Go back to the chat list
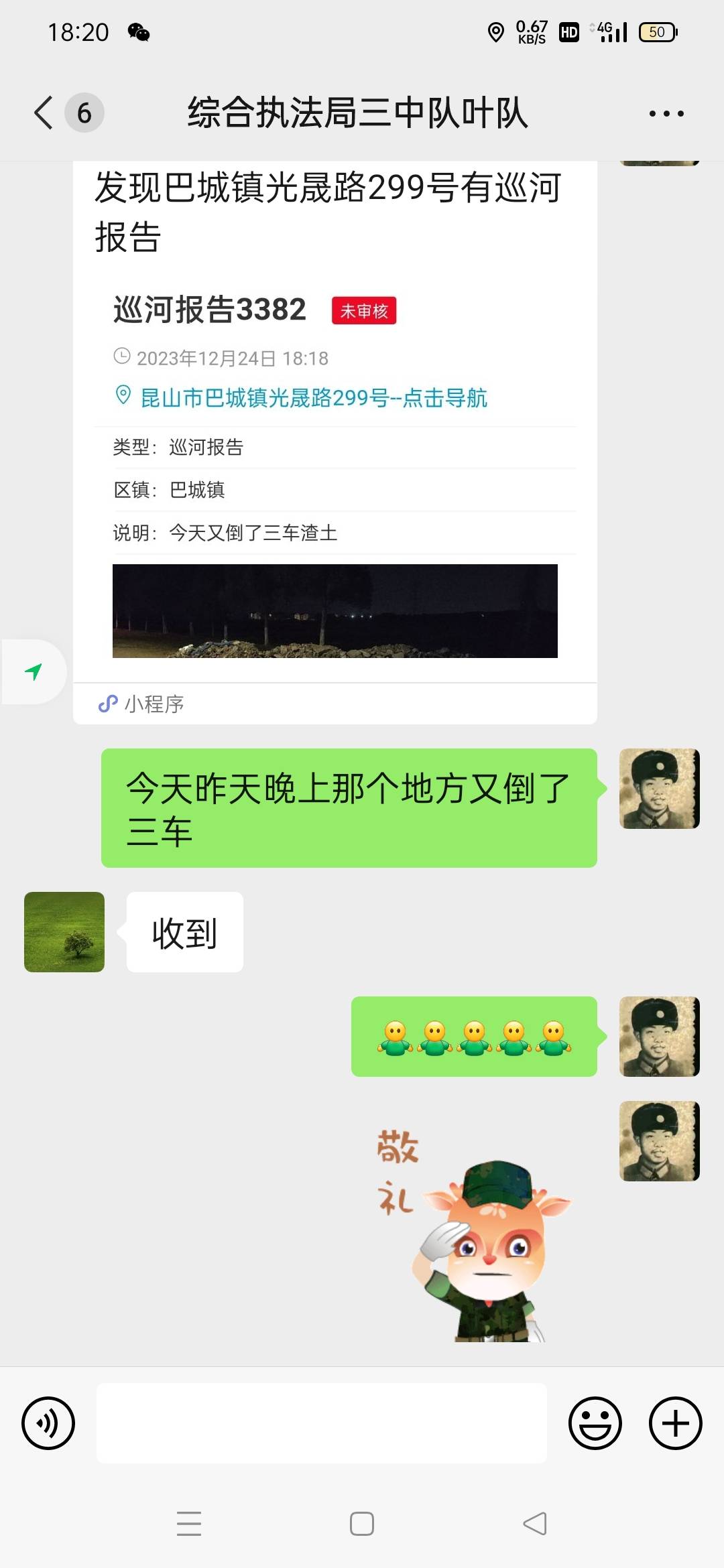Viewport: 724px width, 1568px height. click(44, 113)
